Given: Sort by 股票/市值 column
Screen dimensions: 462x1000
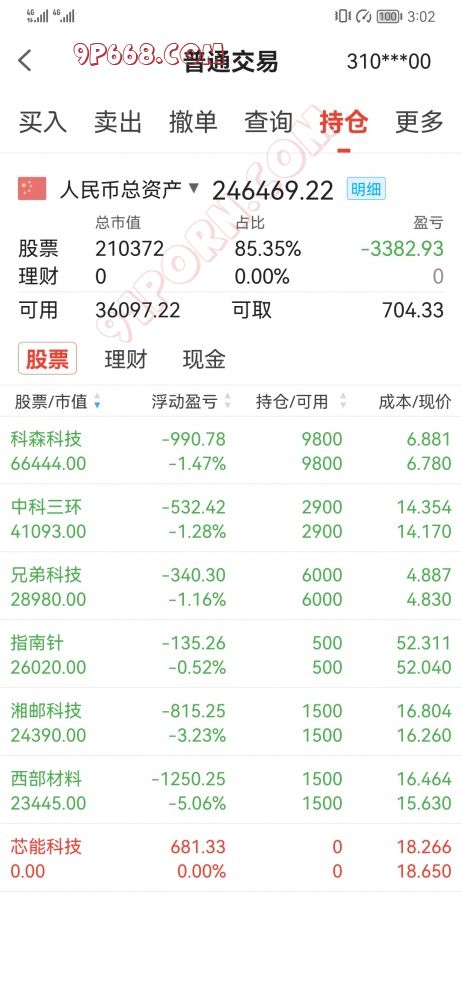Looking at the screenshot, I should coord(57,402).
